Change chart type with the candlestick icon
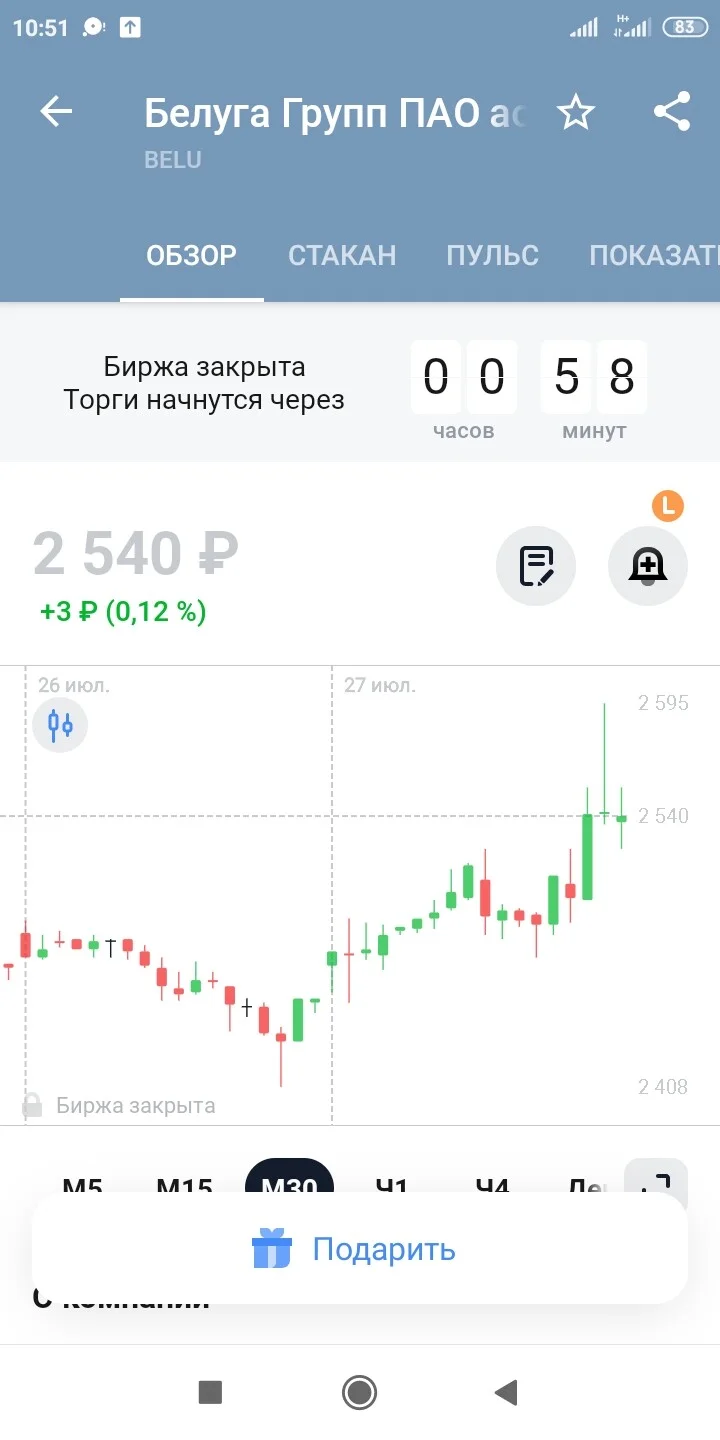The width and height of the screenshot is (720, 1440). (60, 724)
